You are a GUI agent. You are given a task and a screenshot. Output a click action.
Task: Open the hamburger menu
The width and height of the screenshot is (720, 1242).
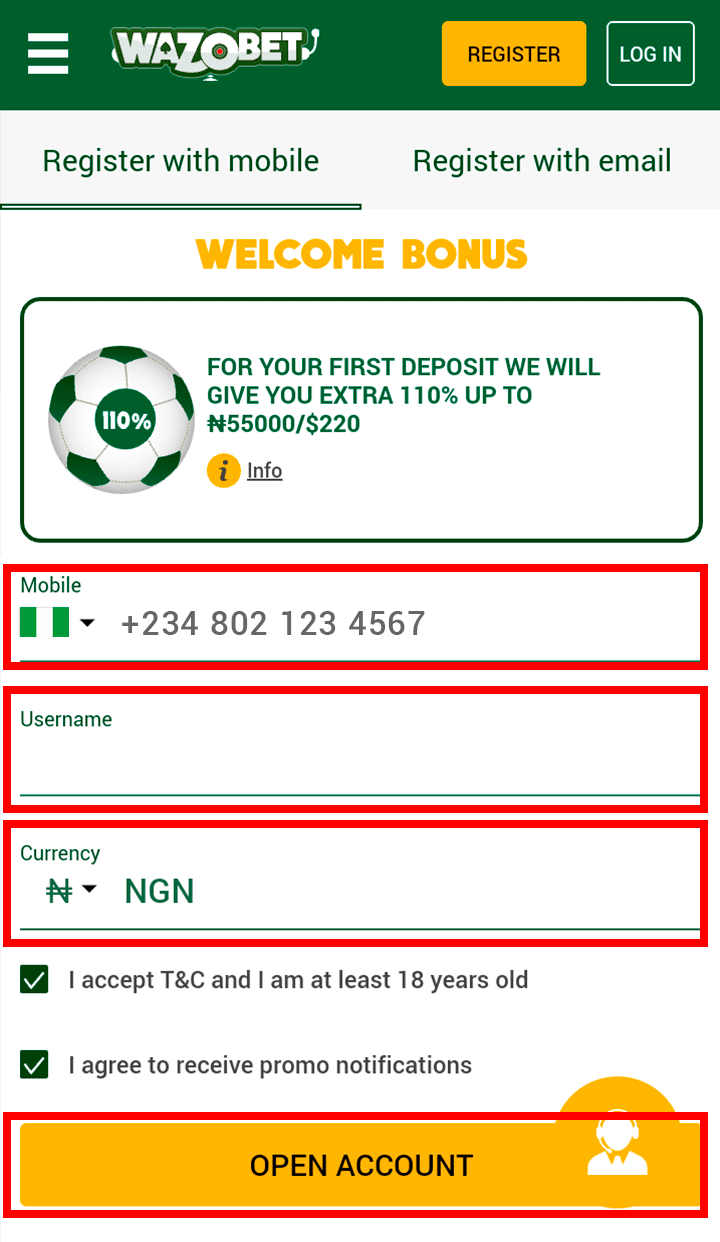tap(48, 54)
